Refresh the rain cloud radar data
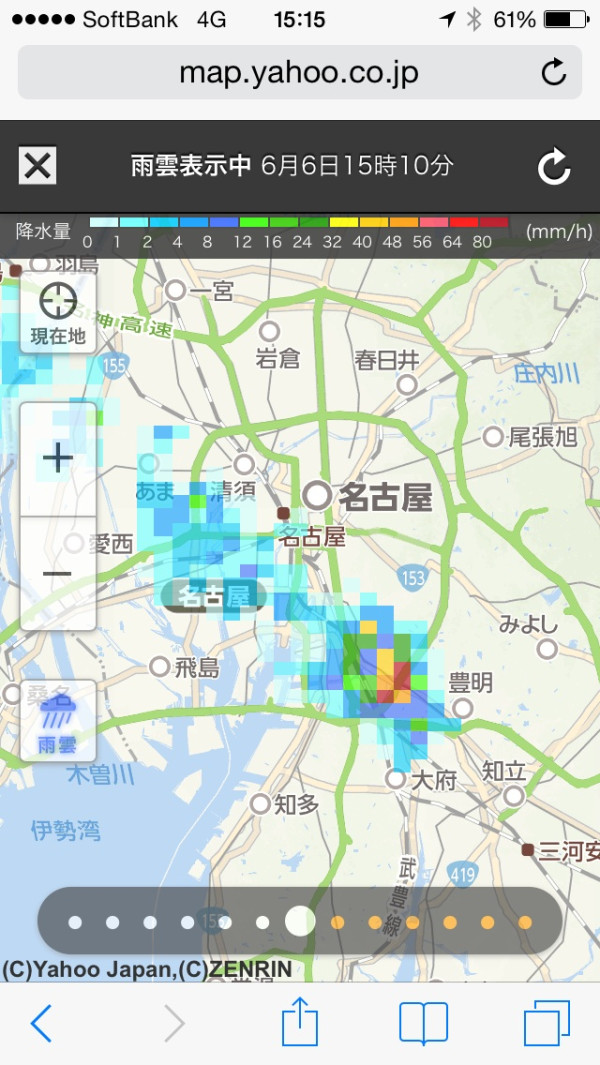 coord(554,166)
